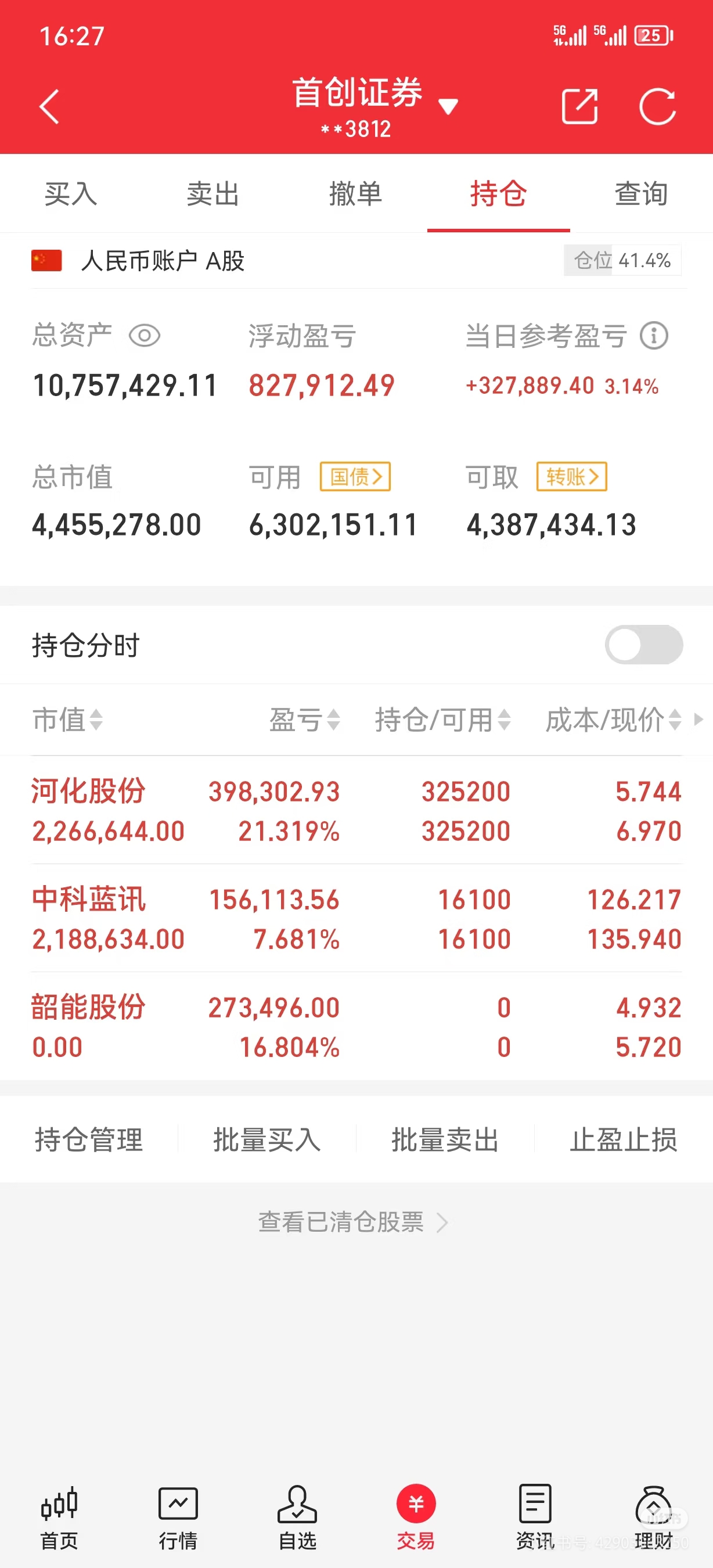Share the account screen
The image size is (713, 1568).
point(580,106)
